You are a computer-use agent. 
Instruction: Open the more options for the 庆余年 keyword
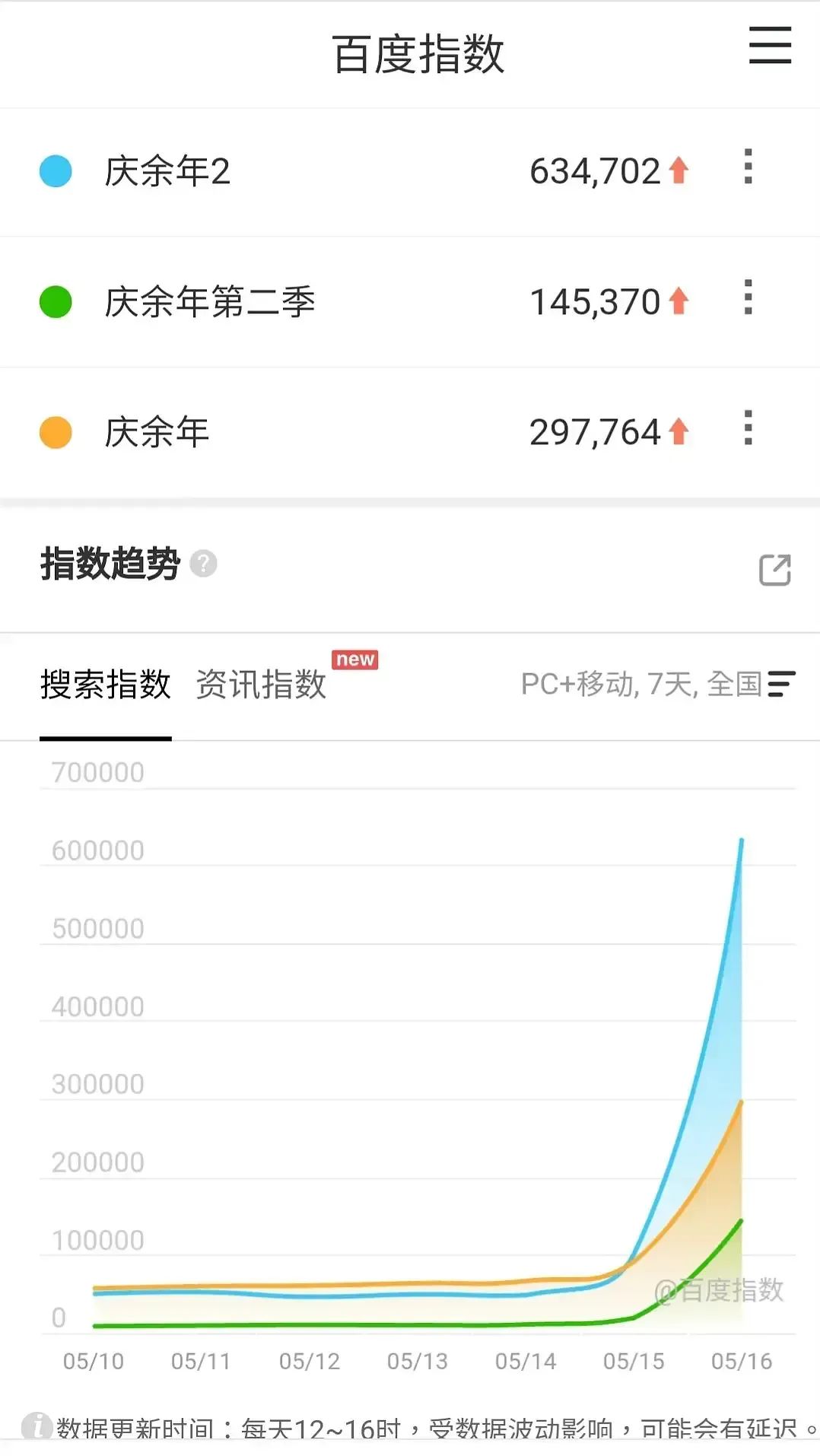[x=748, y=428]
